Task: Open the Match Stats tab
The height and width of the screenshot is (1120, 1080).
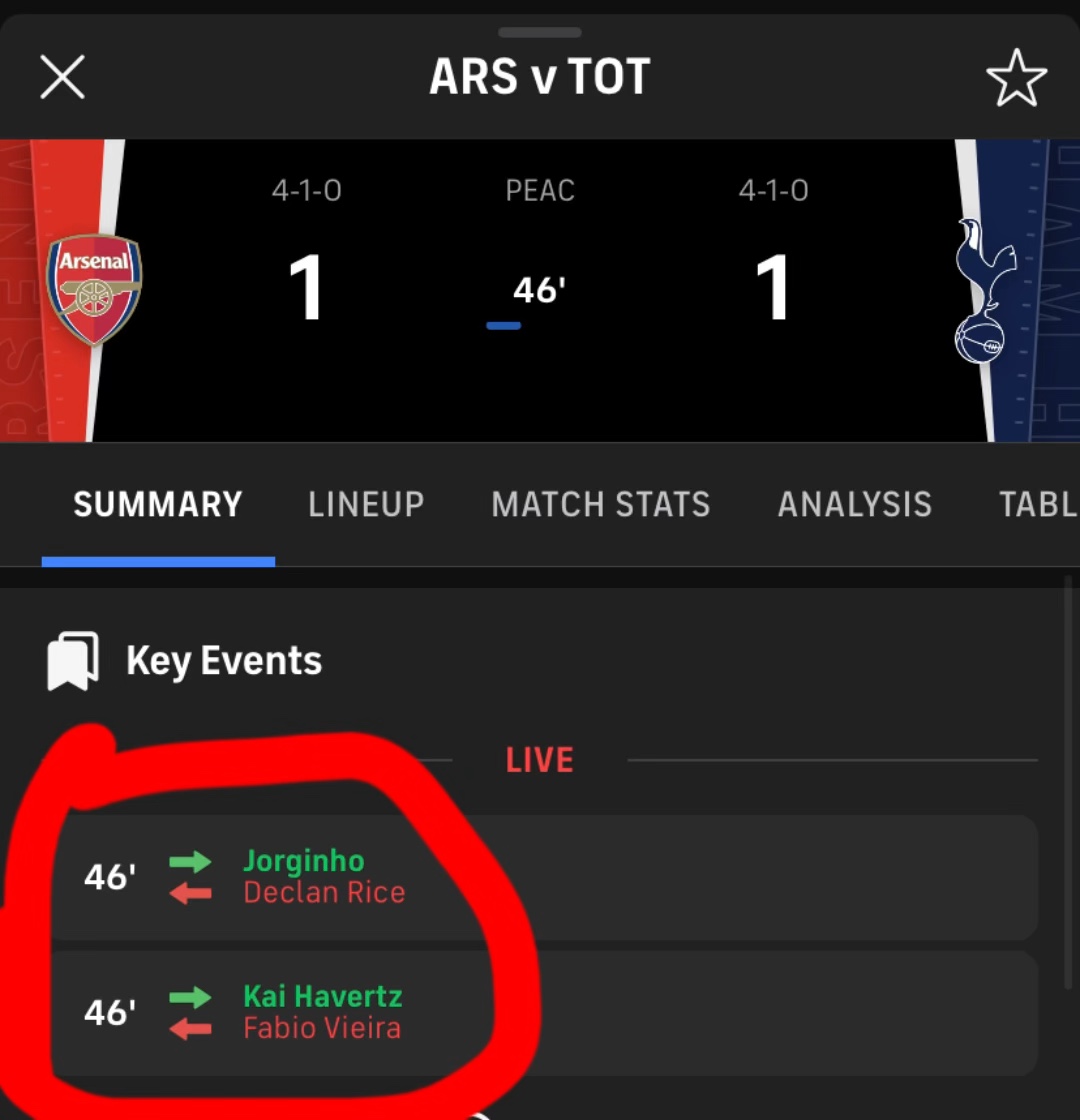Action: [x=601, y=504]
